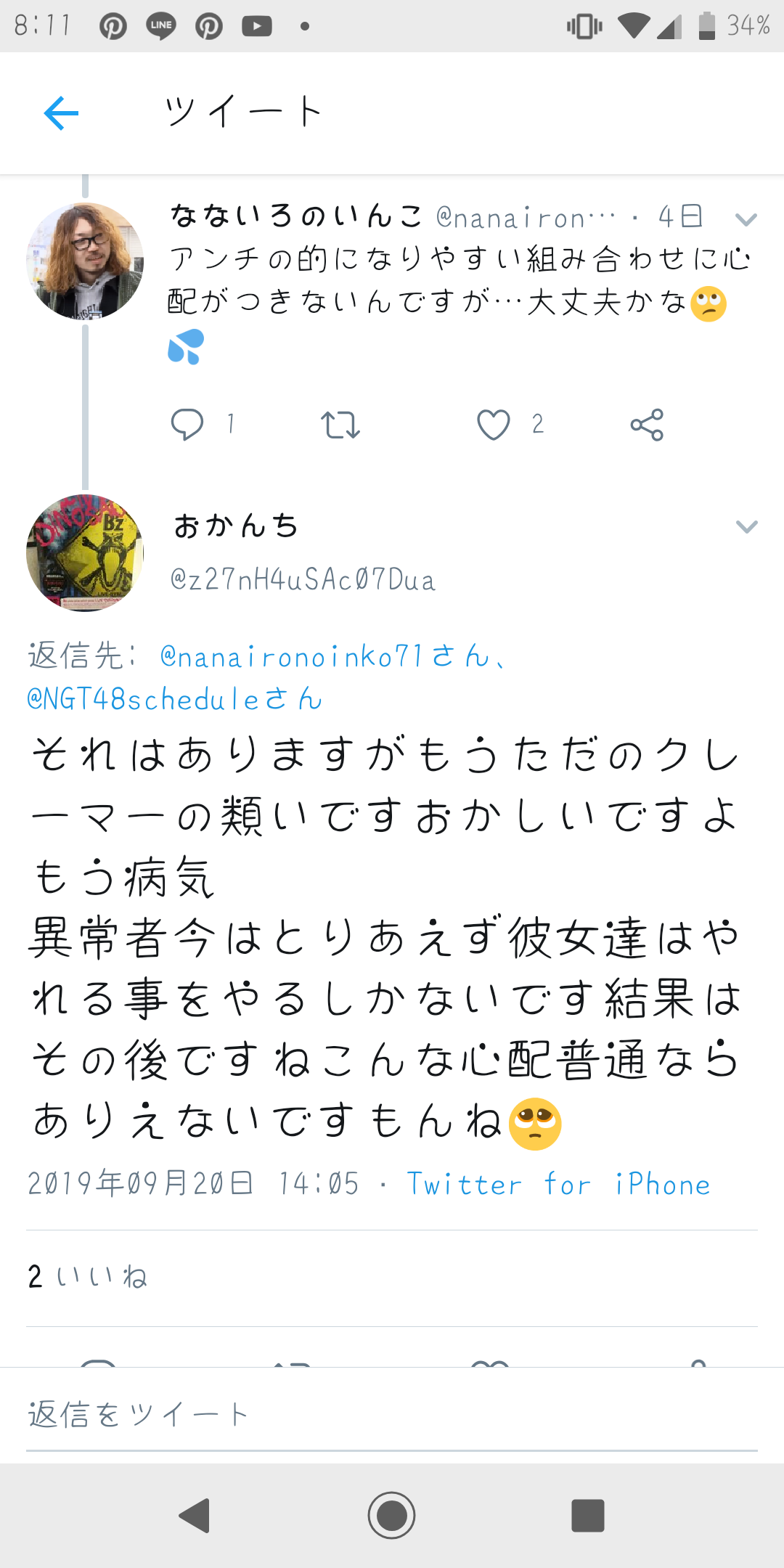Open the reply icon on なないろのいんこ's tweet
Viewport: 784px width, 1568px height.
(189, 426)
